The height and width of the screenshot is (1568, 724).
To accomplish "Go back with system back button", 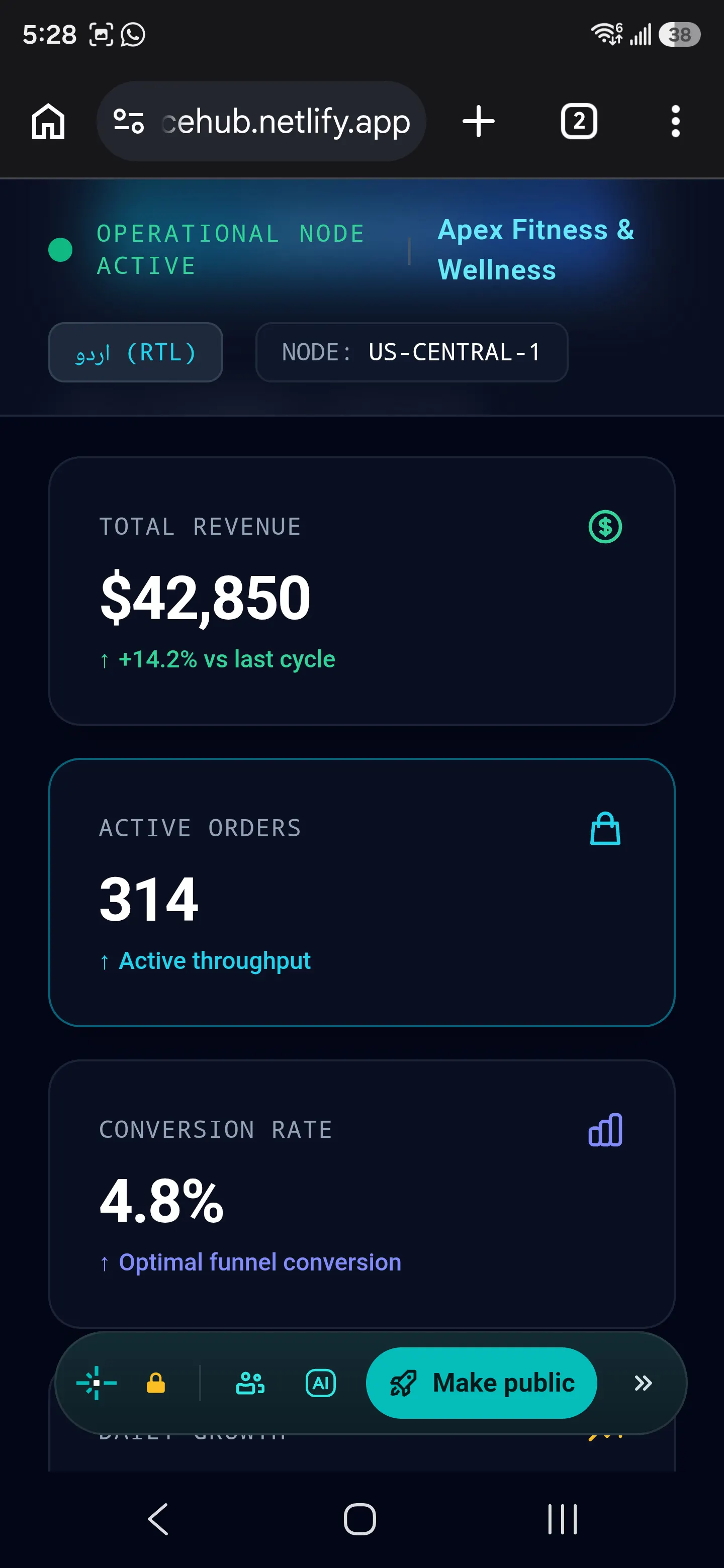I will coord(158,1519).
